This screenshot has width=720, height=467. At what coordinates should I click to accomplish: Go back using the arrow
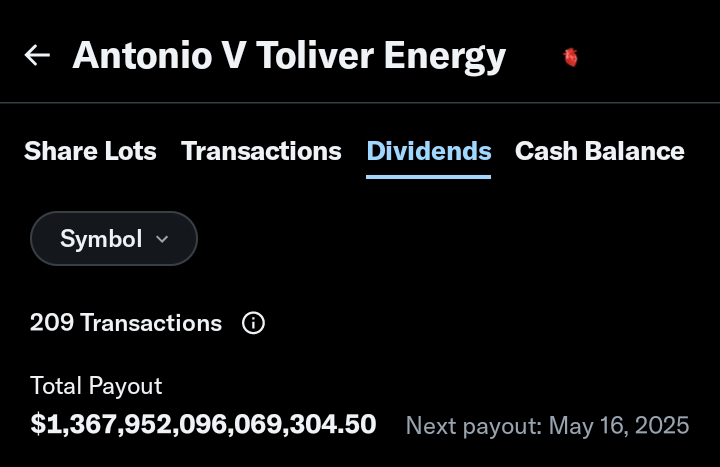click(x=37, y=55)
